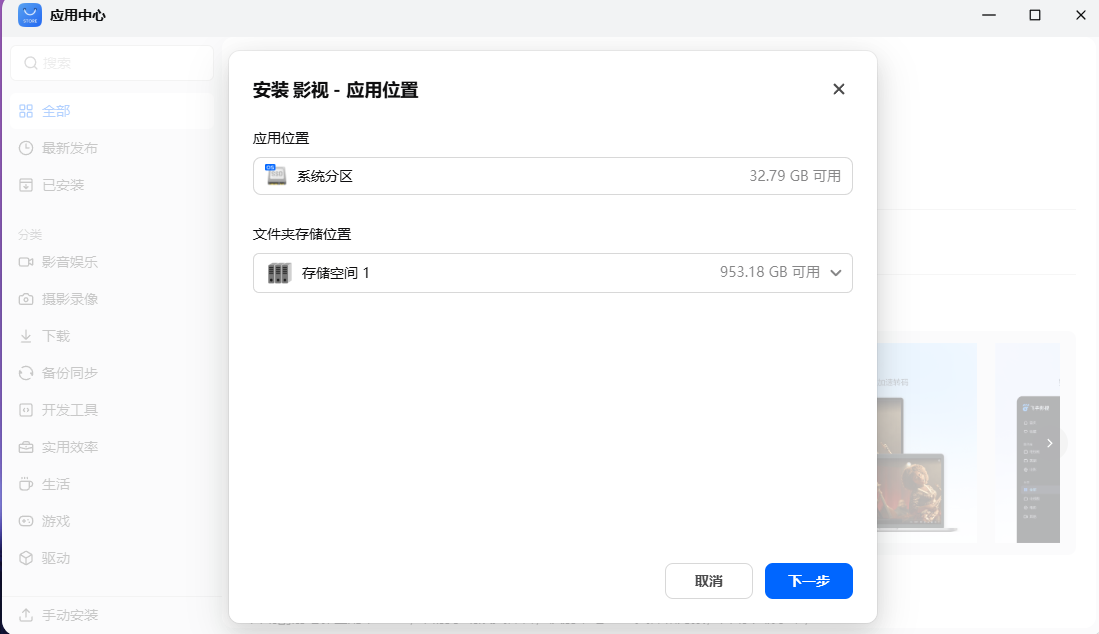
Task: Open the 开发工具 category
Action: [x=69, y=410]
